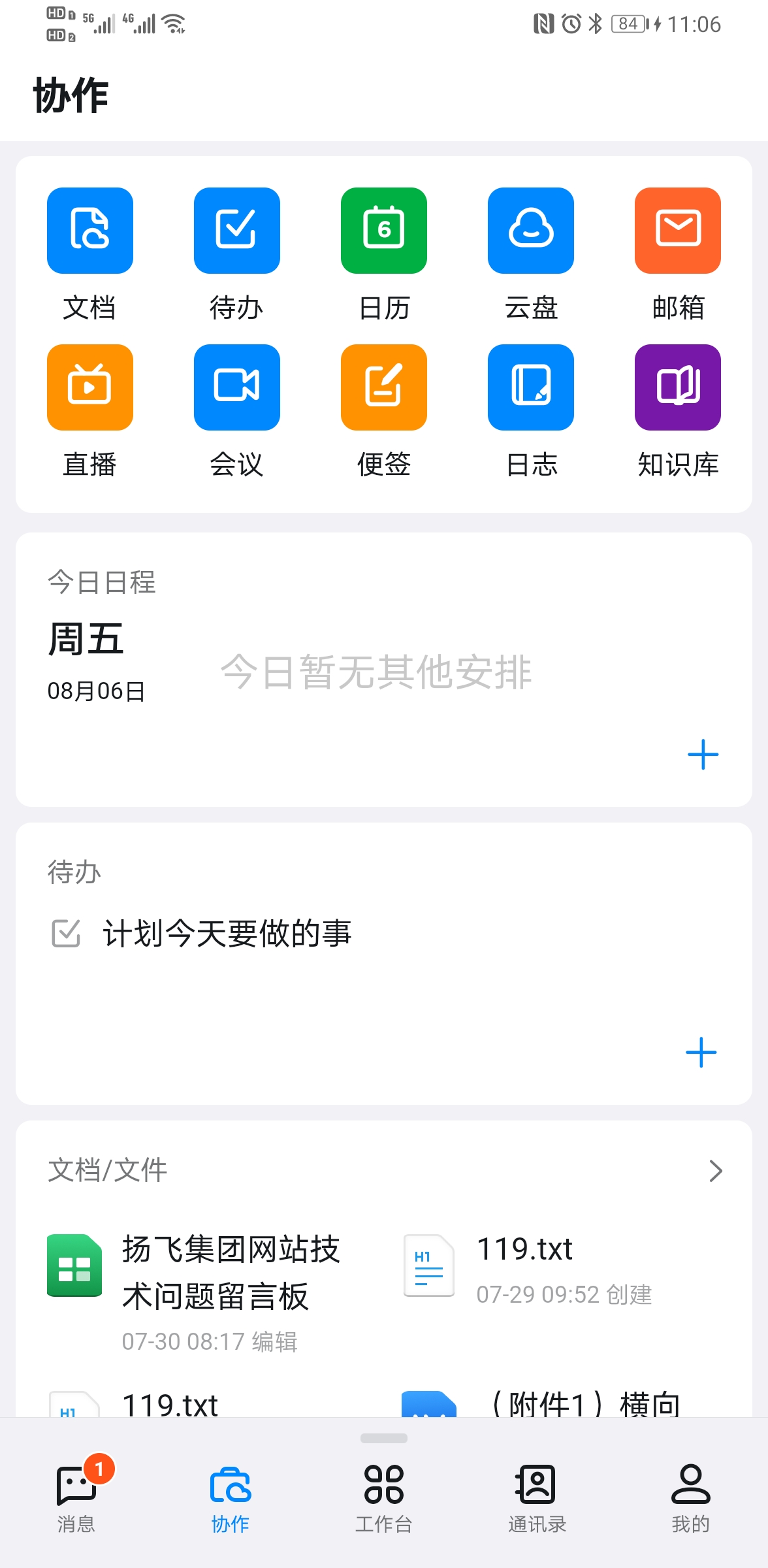The image size is (768, 1568).
Task: Open the 文档 (Documents) app icon
Action: click(x=89, y=231)
